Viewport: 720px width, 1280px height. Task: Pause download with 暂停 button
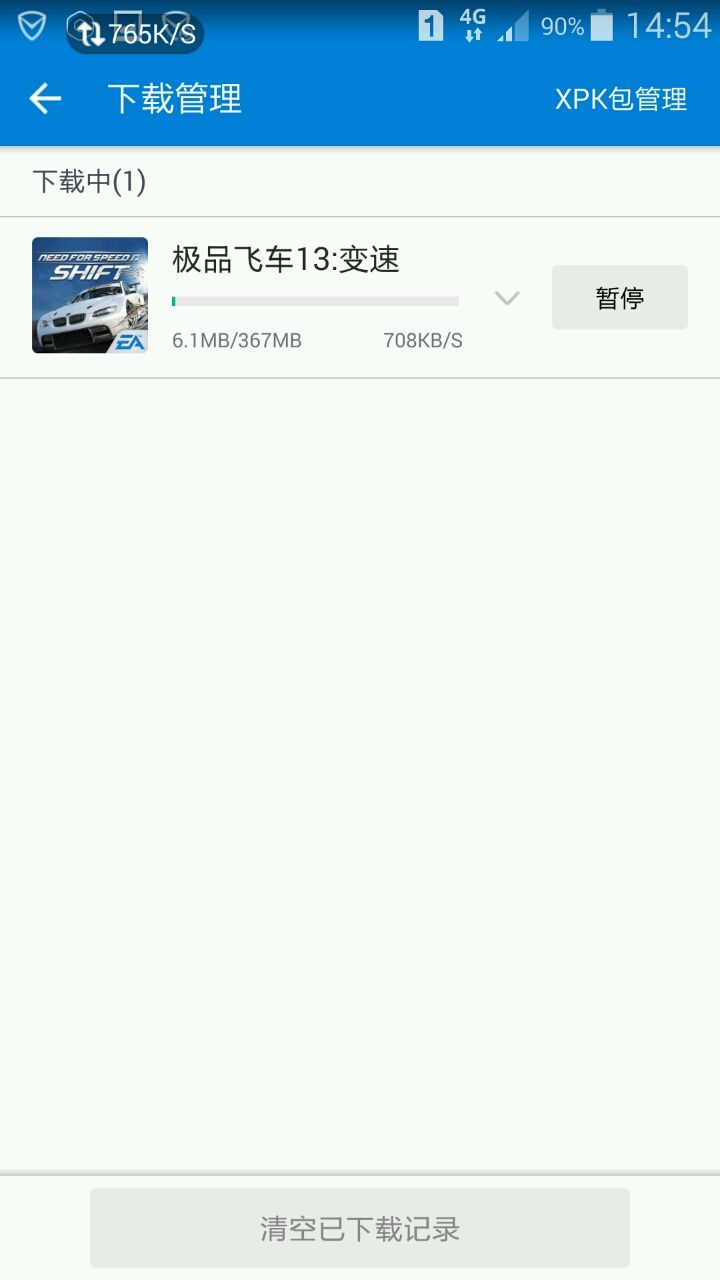[x=620, y=297]
